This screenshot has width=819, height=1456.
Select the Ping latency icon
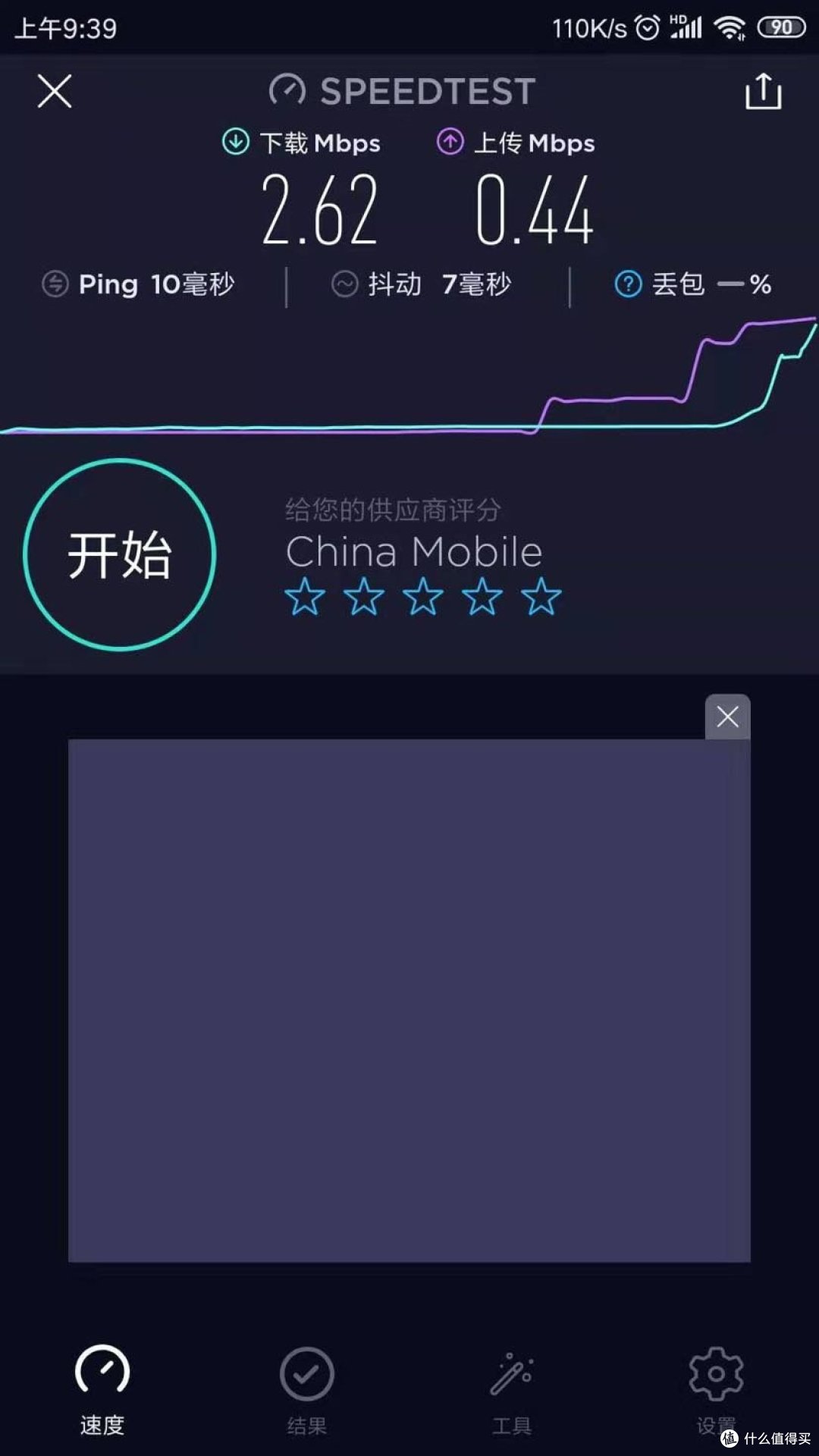[54, 284]
